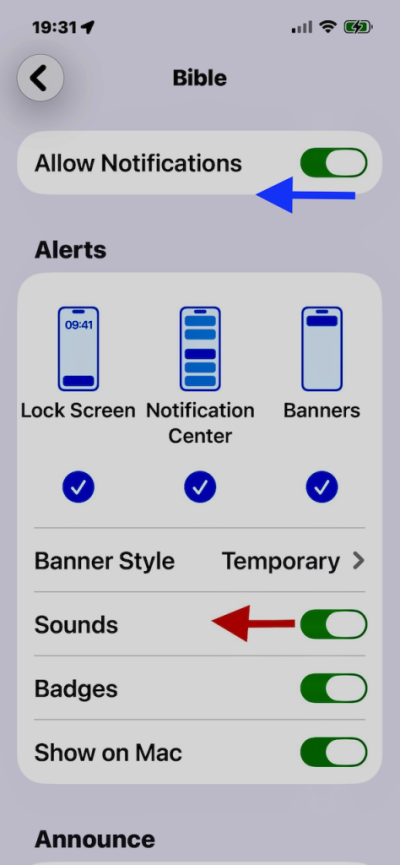Toggle off Show on Mac
Screen dimensions: 400x865
pyautogui.click(x=334, y=752)
